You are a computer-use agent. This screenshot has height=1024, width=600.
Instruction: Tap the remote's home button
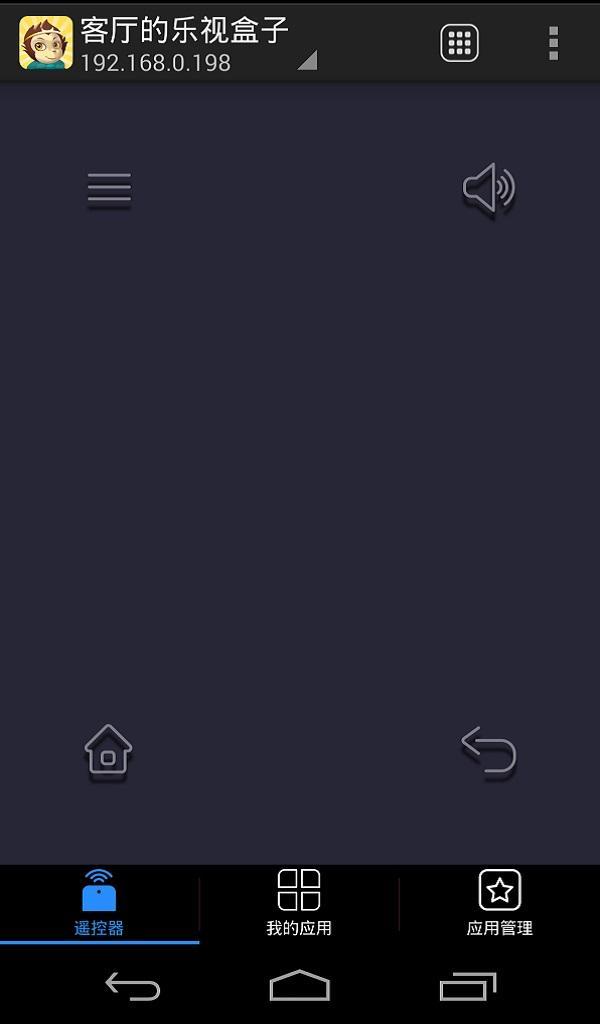pos(108,752)
